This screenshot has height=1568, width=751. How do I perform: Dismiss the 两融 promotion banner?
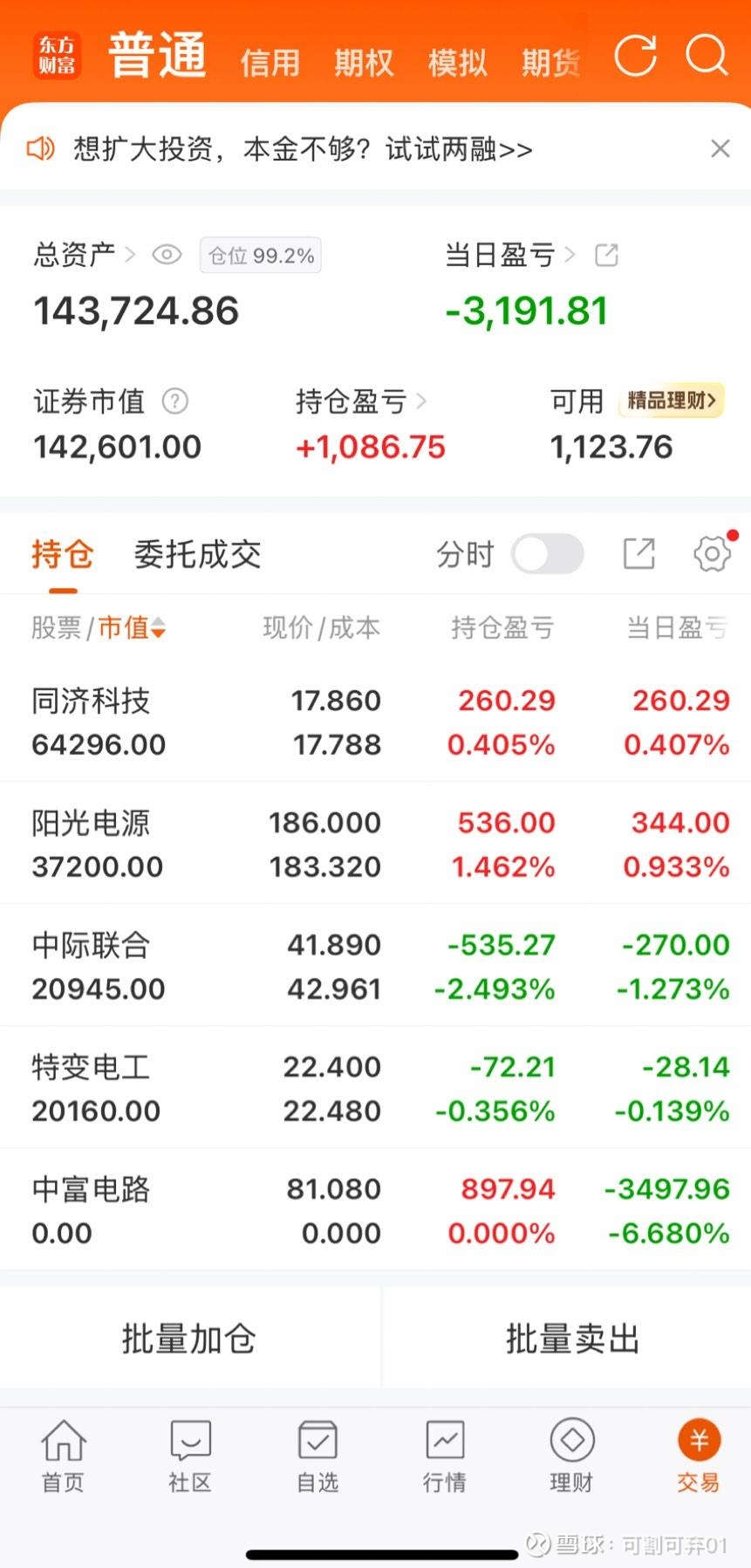click(x=720, y=149)
